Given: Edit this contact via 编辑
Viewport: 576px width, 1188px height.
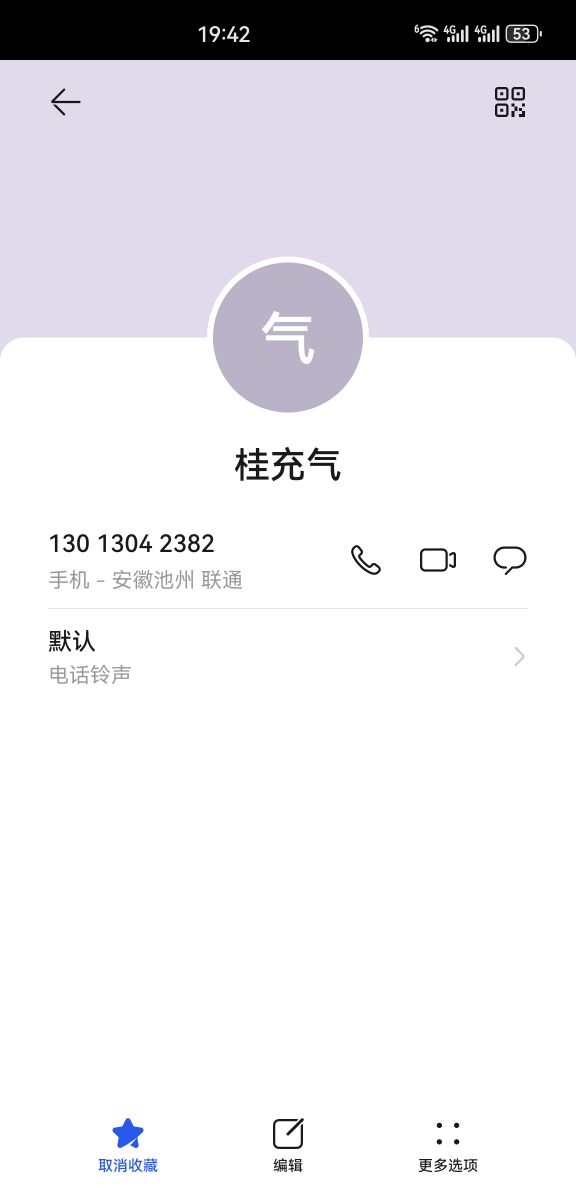Looking at the screenshot, I should tap(288, 1146).
